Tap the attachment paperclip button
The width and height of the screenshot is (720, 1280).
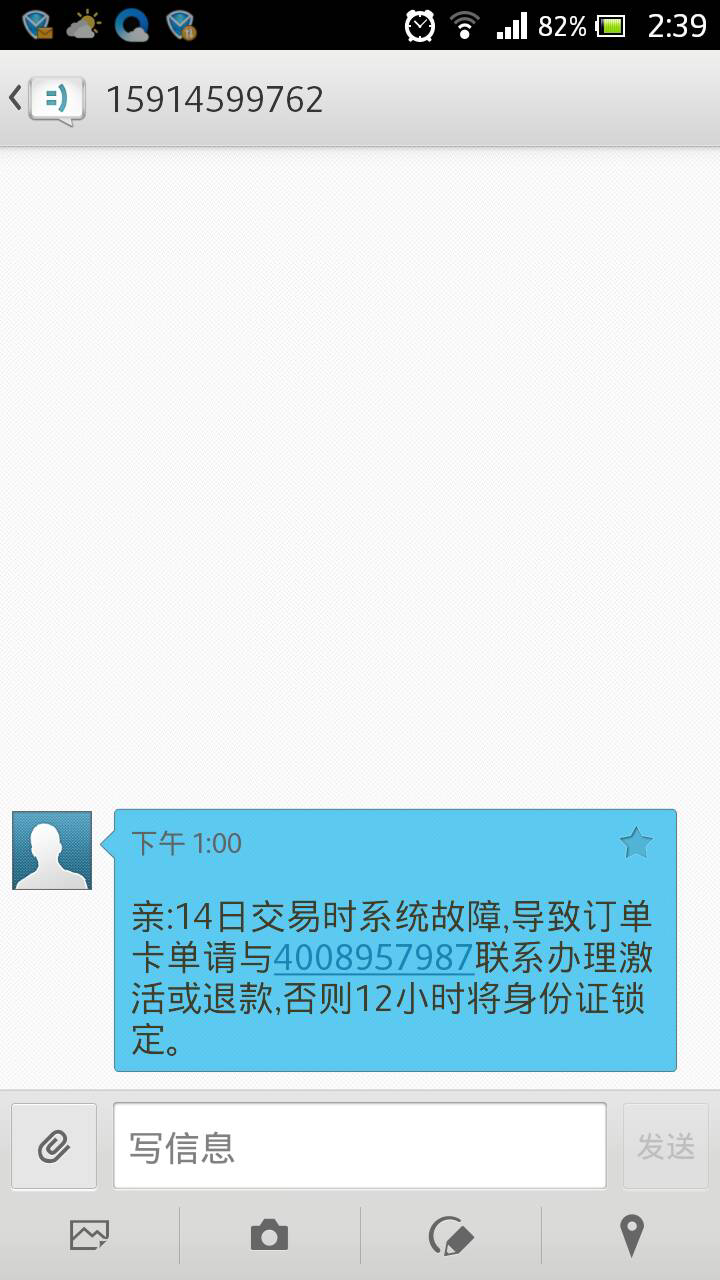[54, 1146]
